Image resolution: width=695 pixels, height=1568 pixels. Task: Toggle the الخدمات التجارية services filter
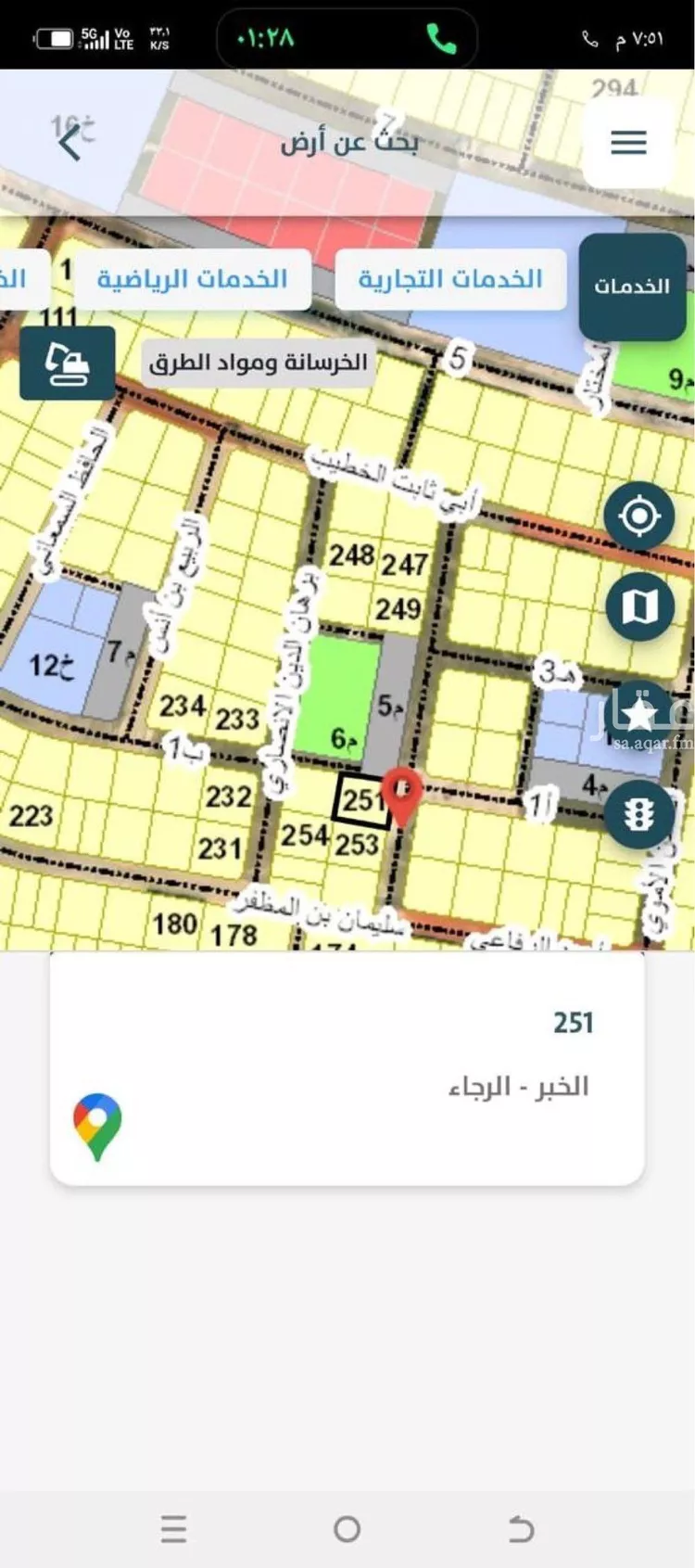pyautogui.click(x=450, y=278)
